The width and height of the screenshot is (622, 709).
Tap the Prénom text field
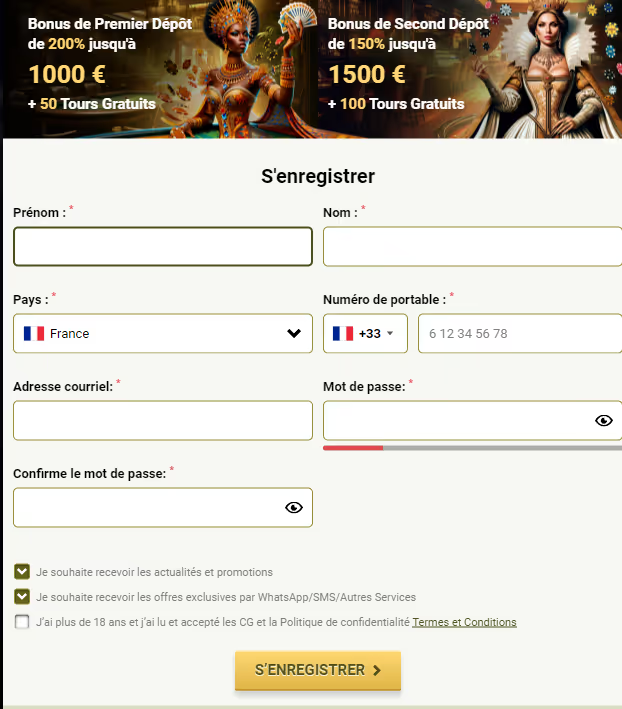(x=162, y=246)
